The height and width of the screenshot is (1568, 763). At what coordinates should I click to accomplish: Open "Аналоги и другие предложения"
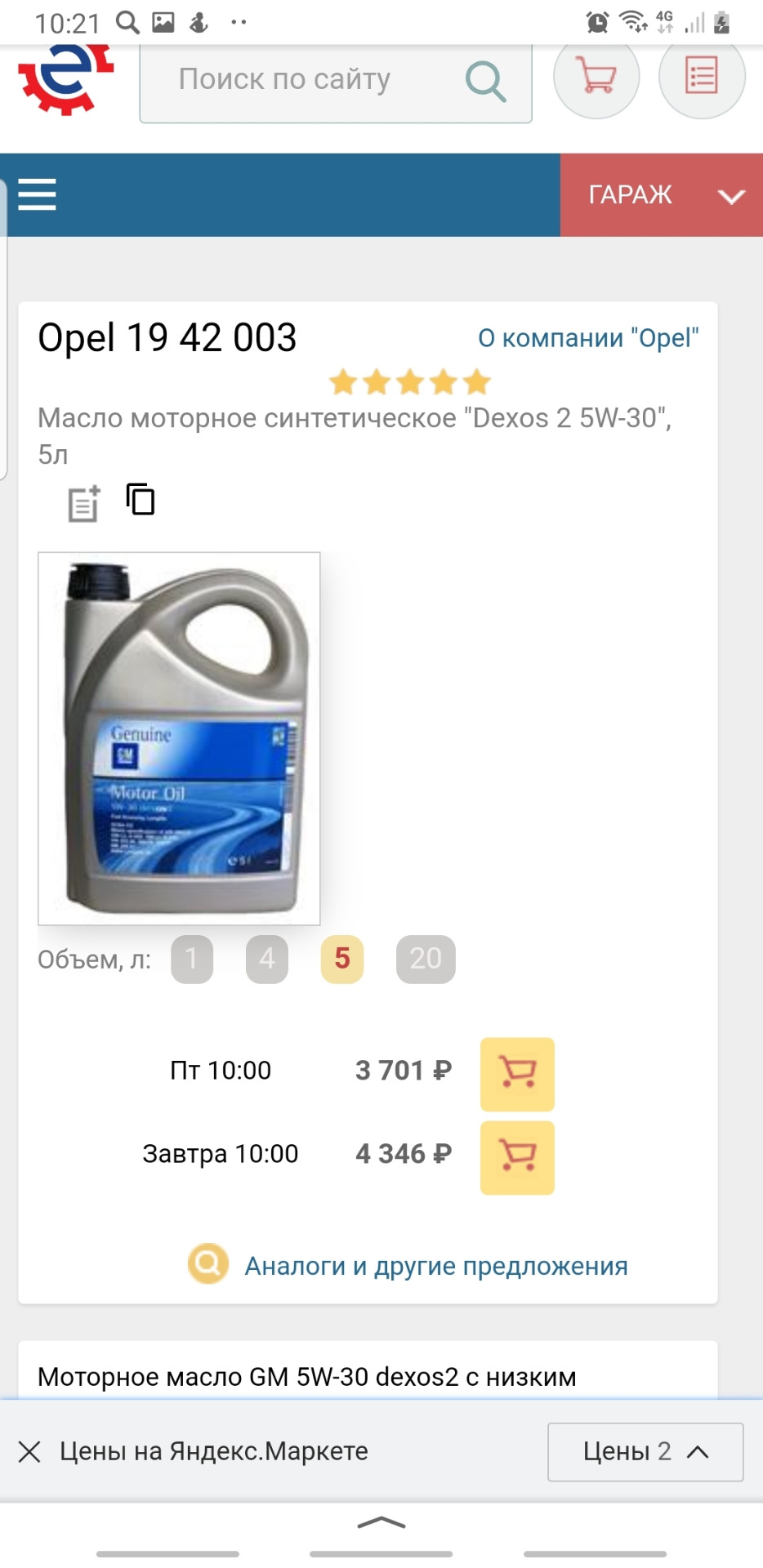436,1266
